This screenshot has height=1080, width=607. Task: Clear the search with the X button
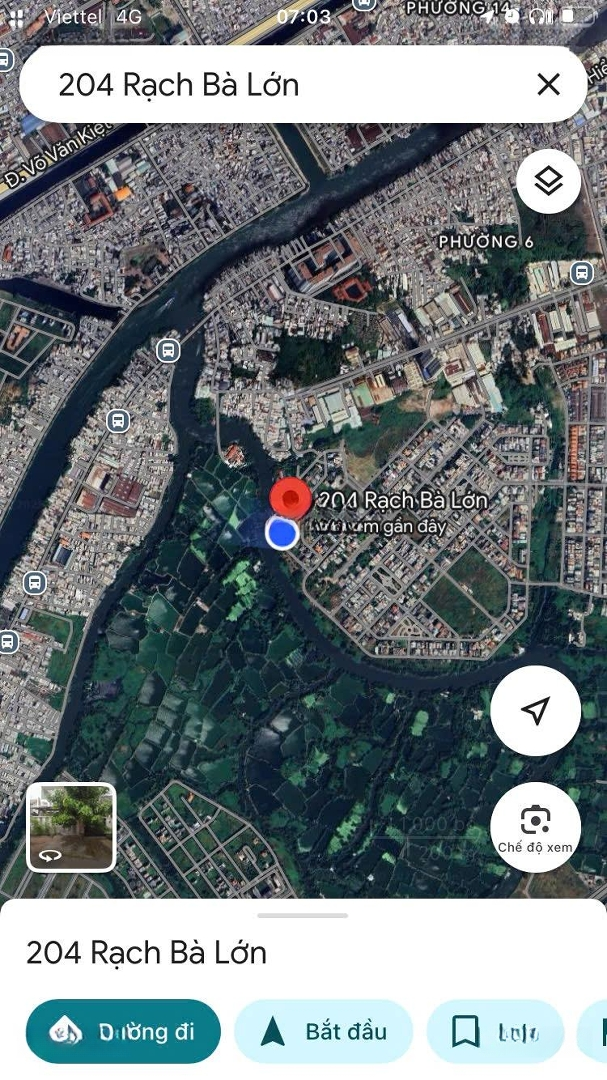[548, 85]
